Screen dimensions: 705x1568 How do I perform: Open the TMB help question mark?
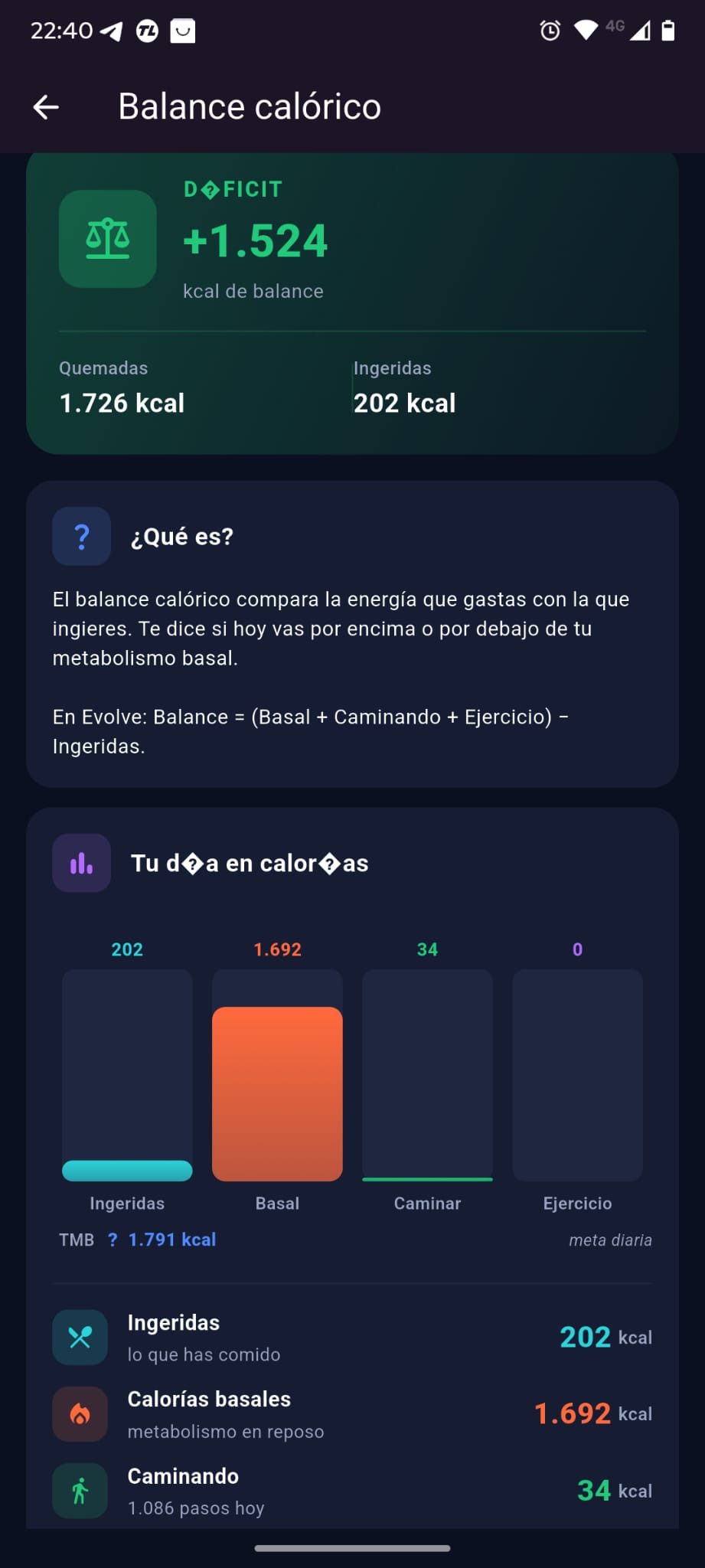(113, 1240)
